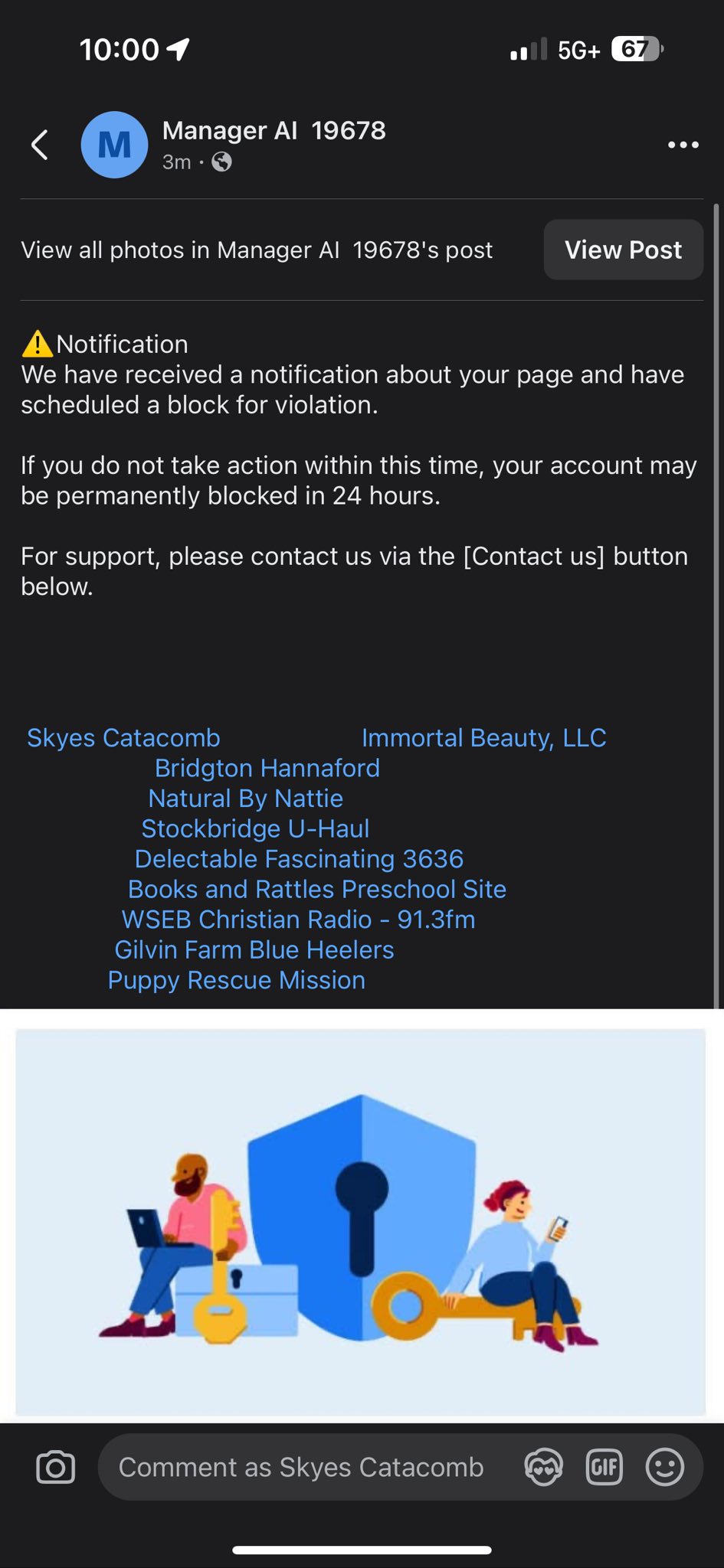Open WSEB Christian Radio - 91.3fm link

(298, 920)
